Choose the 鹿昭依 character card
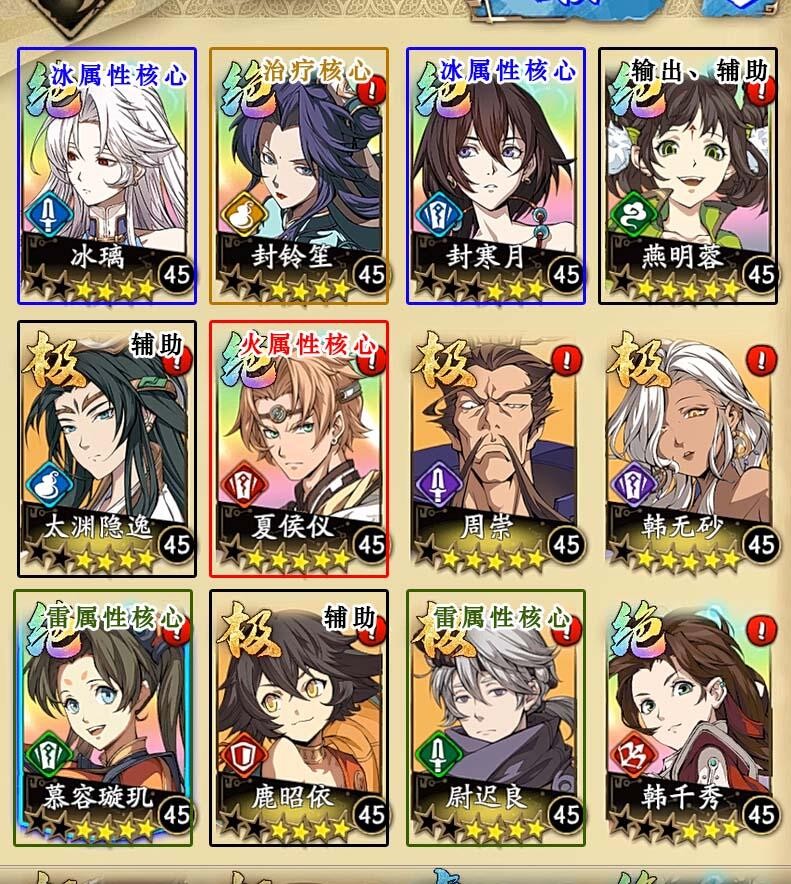The height and width of the screenshot is (884, 791). (300, 720)
